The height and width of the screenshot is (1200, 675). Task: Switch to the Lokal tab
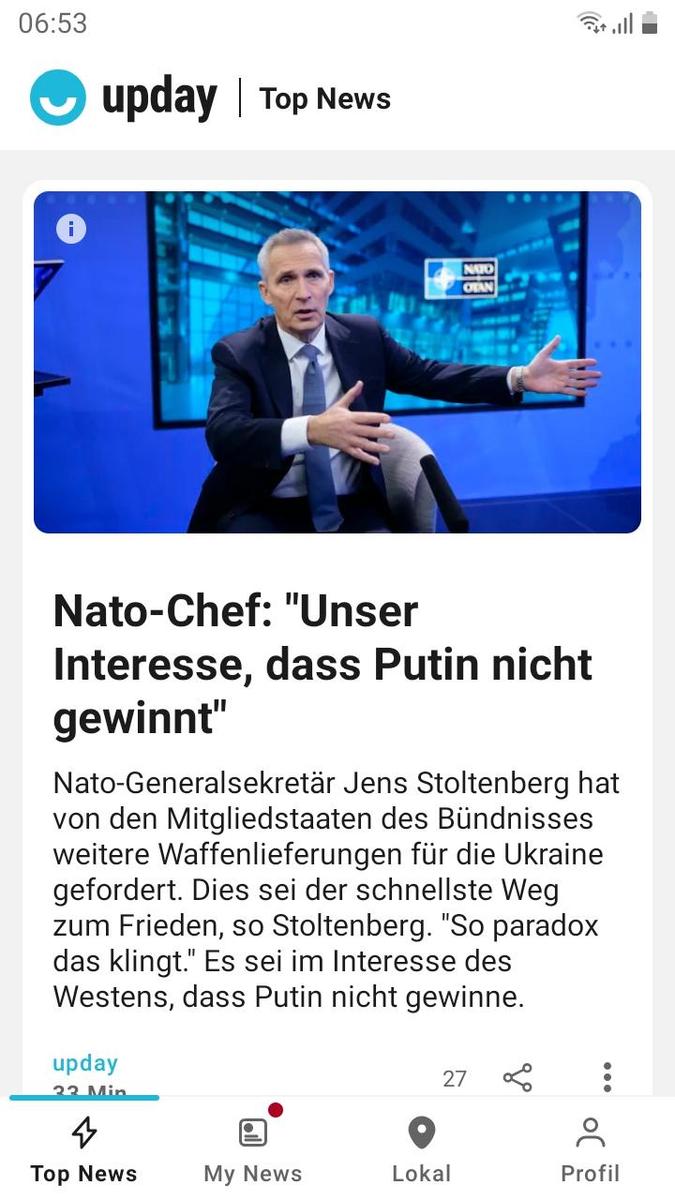click(421, 1150)
